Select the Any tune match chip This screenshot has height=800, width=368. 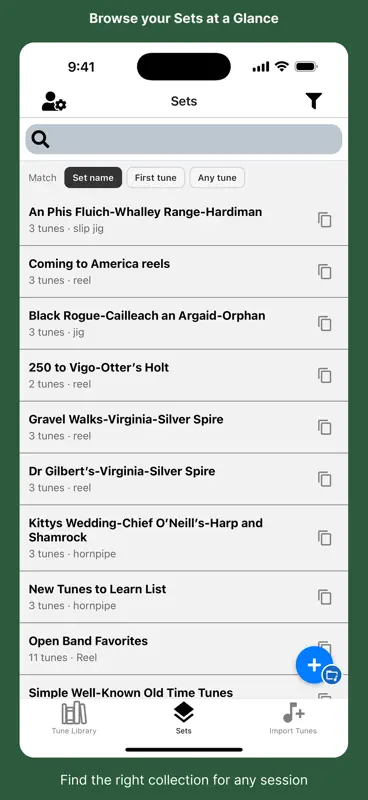tap(217, 178)
